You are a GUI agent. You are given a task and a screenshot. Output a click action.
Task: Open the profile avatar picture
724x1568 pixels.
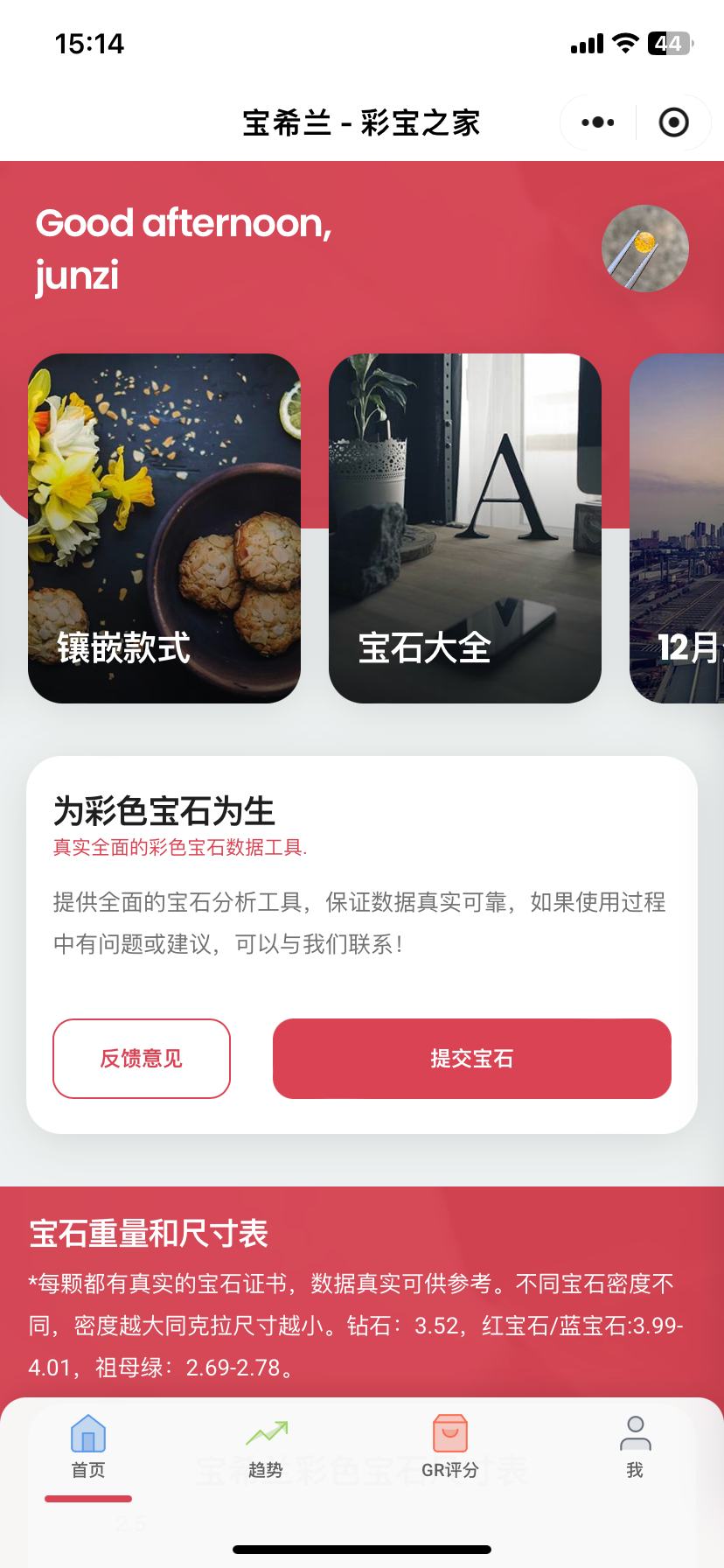(645, 248)
